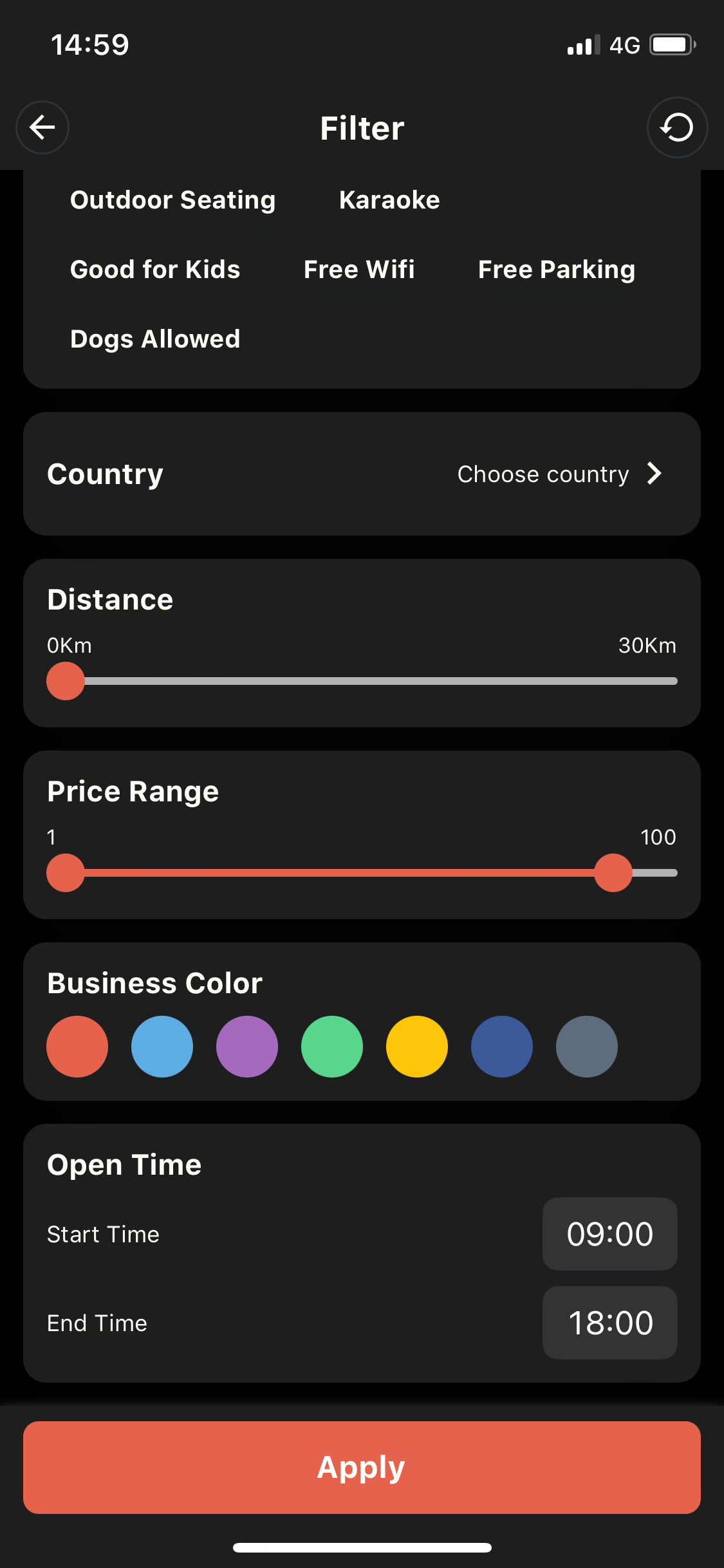This screenshot has height=1568, width=724.
Task: Reset all filters with the refresh icon
Action: coord(677,127)
